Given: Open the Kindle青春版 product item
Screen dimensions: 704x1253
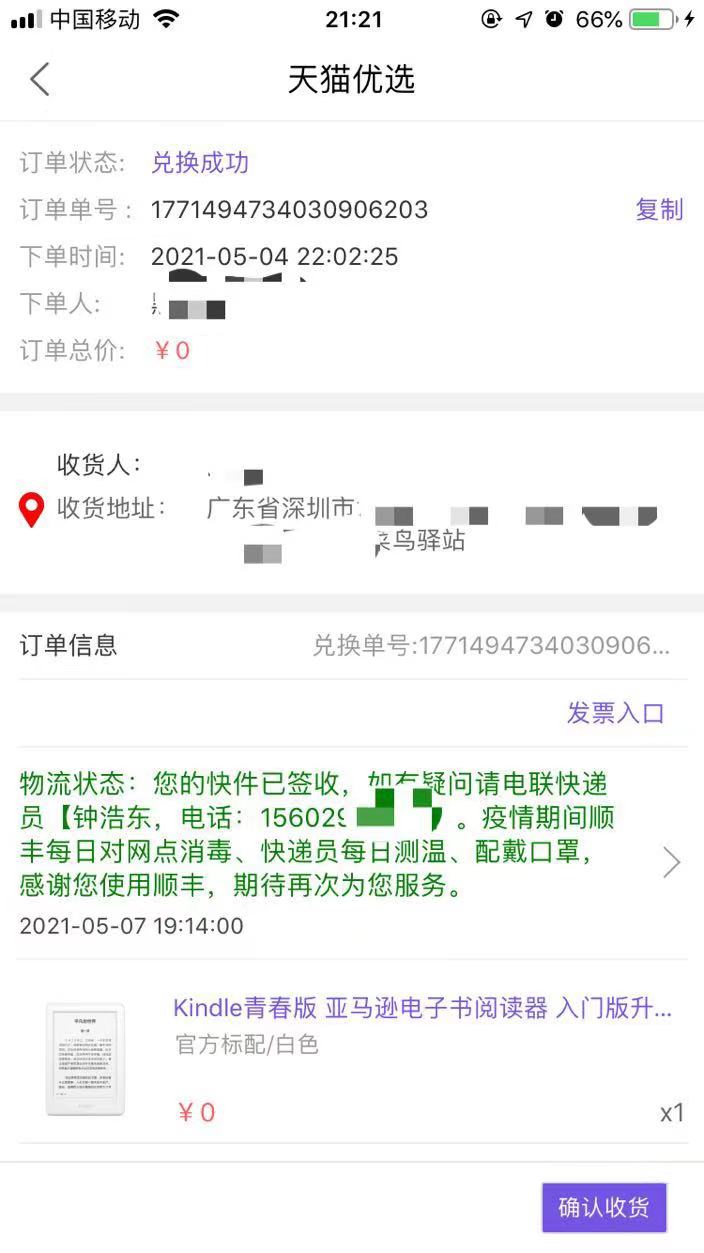Looking at the screenshot, I should click(x=421, y=1008).
